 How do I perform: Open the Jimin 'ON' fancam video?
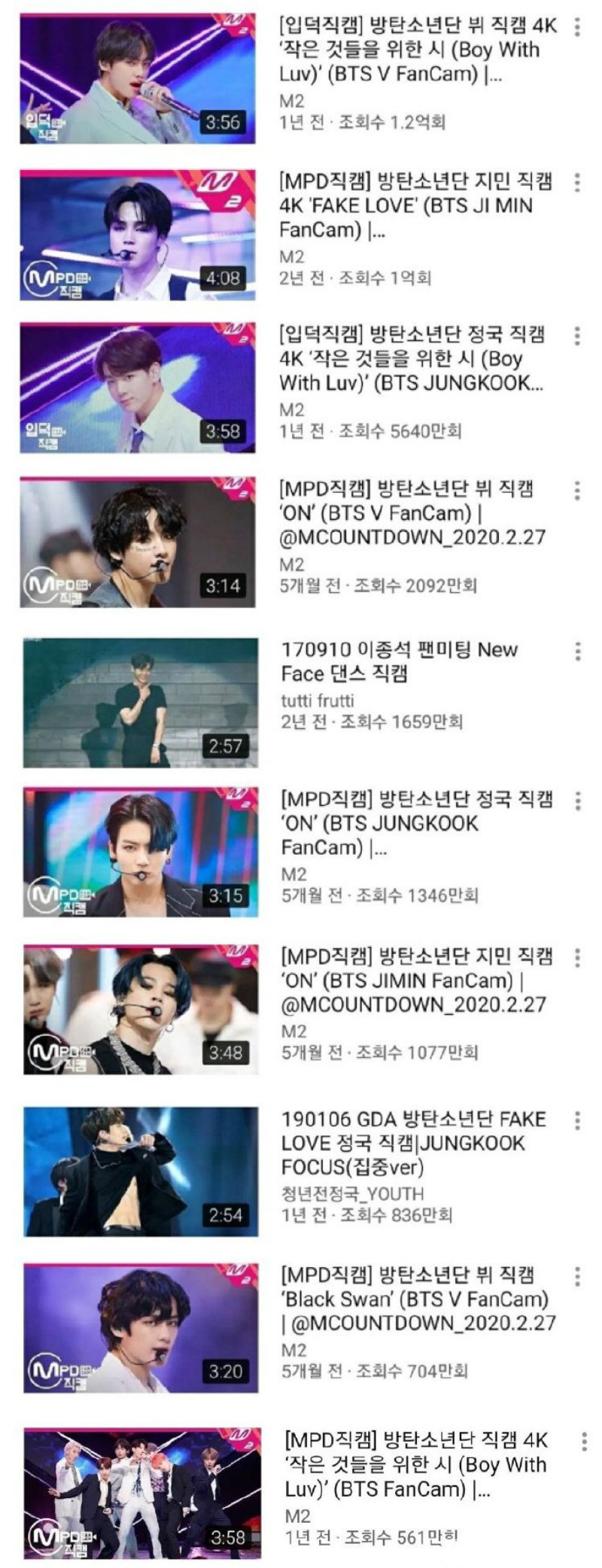point(140,1010)
